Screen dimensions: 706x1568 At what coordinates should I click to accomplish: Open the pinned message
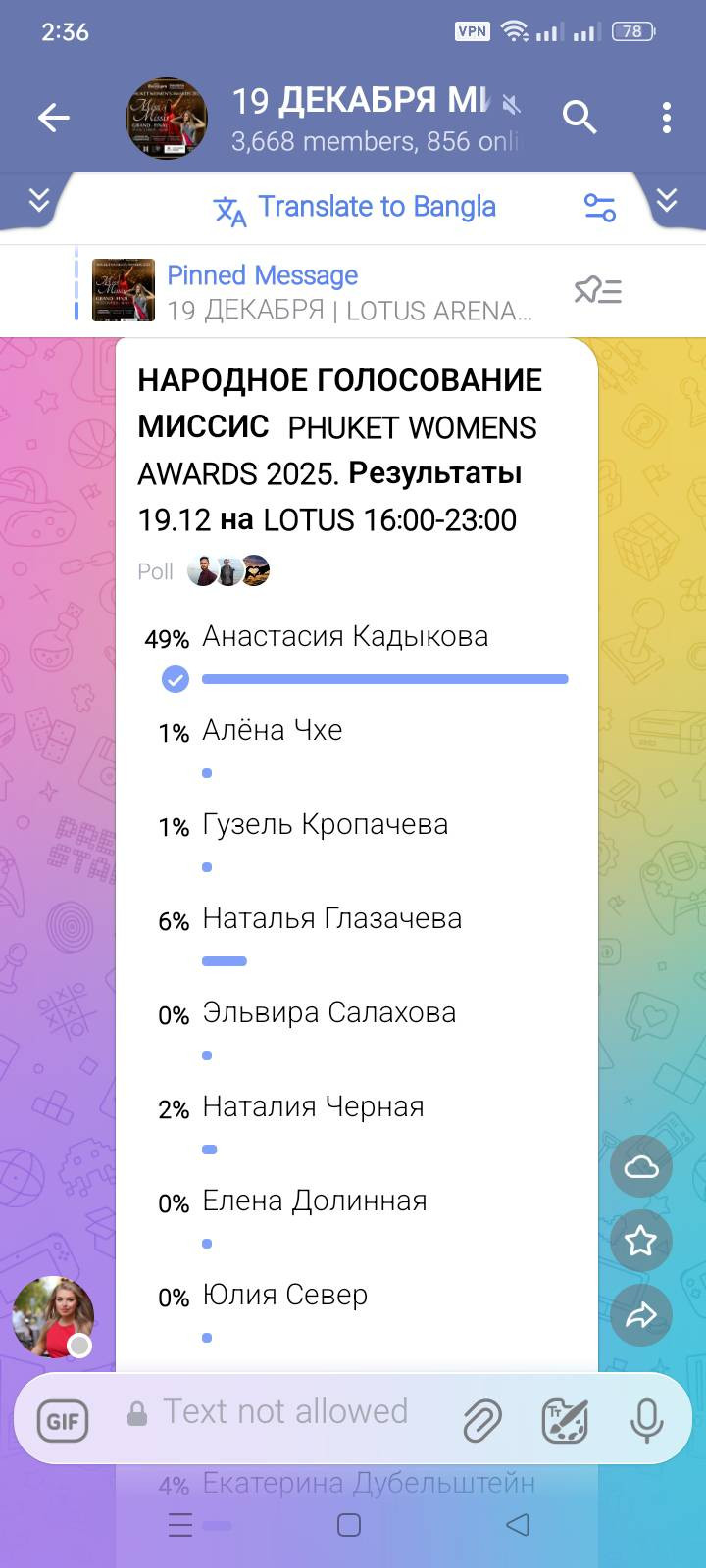pyautogui.click(x=314, y=291)
